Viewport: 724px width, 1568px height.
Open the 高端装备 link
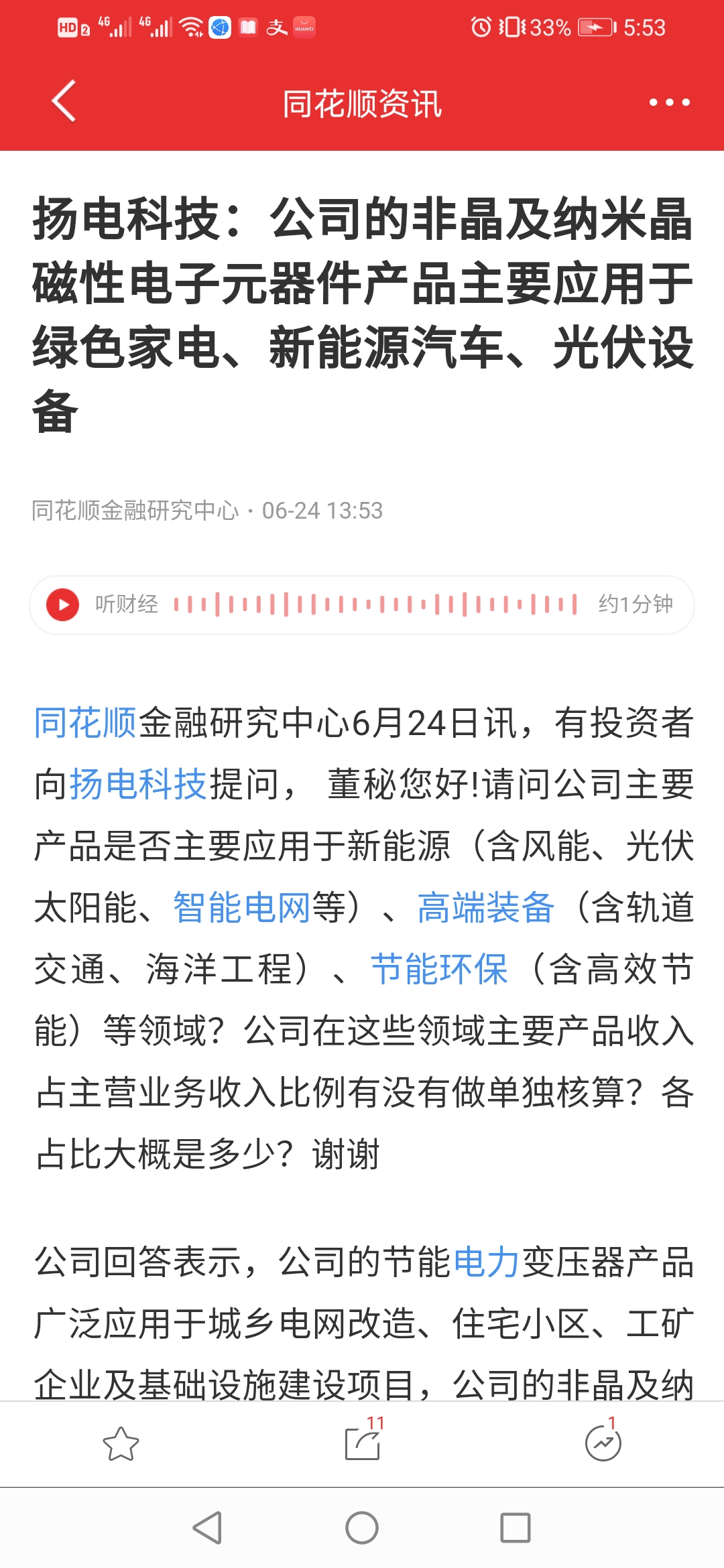point(486,908)
